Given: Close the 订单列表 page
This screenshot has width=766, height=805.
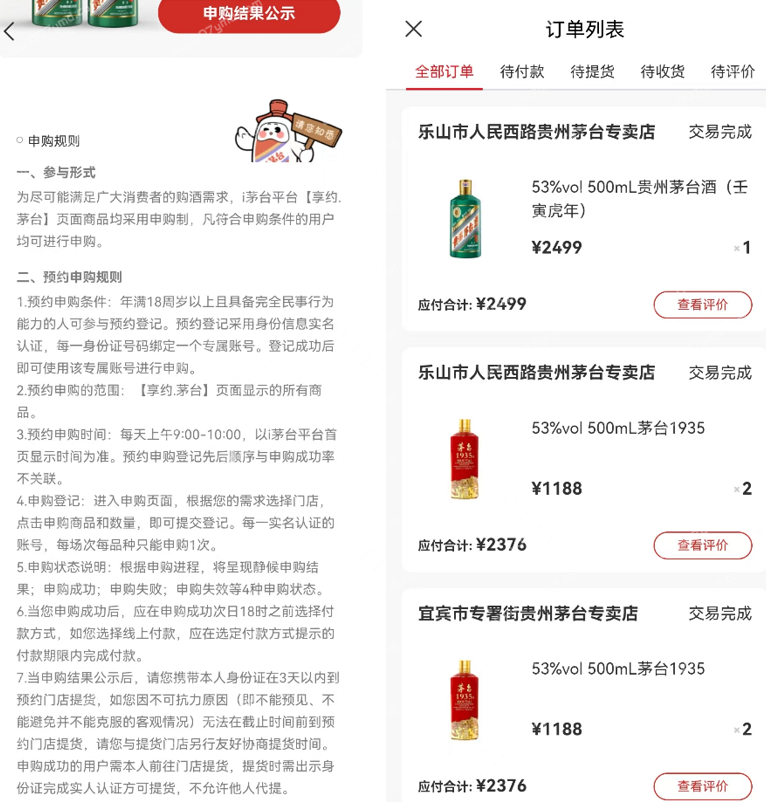Looking at the screenshot, I should click(413, 29).
